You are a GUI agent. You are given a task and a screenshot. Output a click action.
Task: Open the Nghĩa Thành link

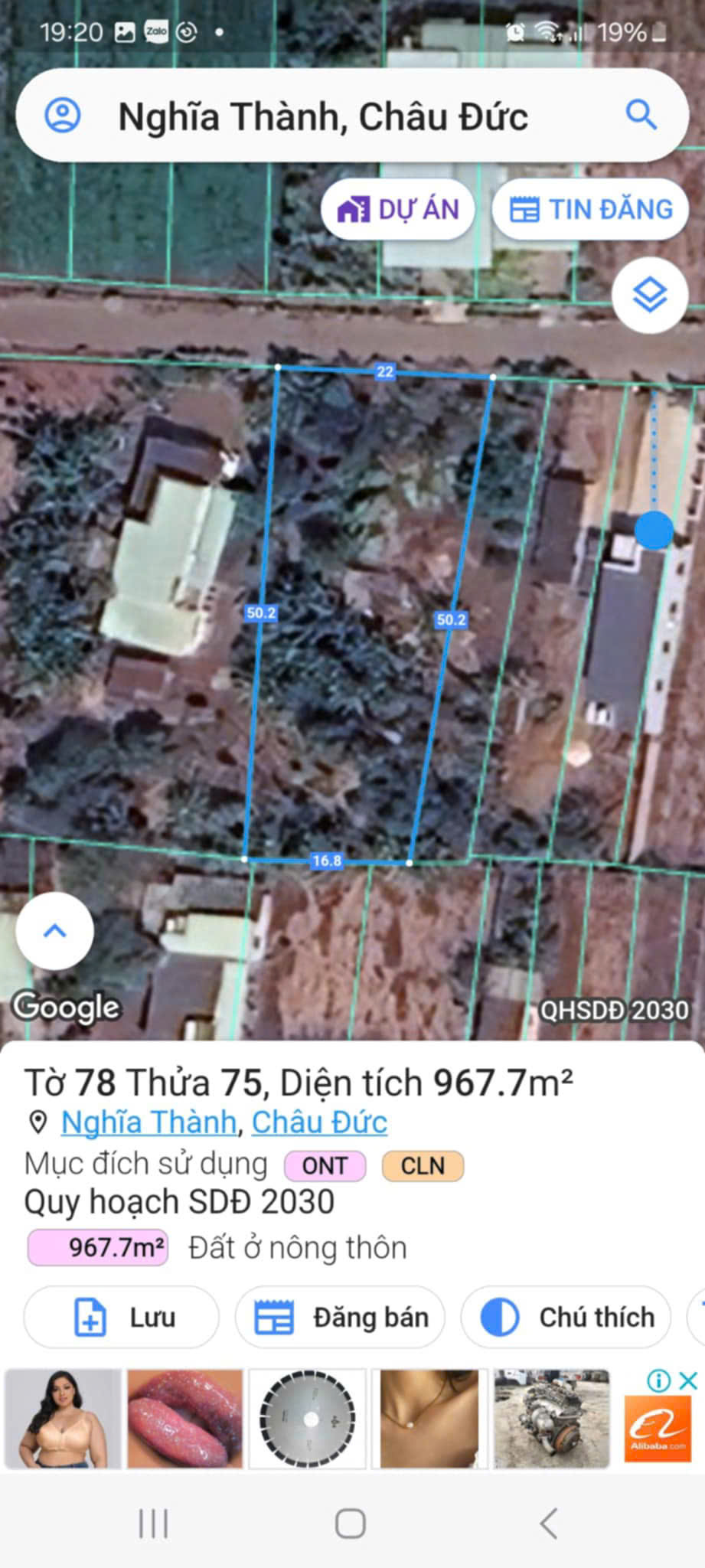(150, 1122)
